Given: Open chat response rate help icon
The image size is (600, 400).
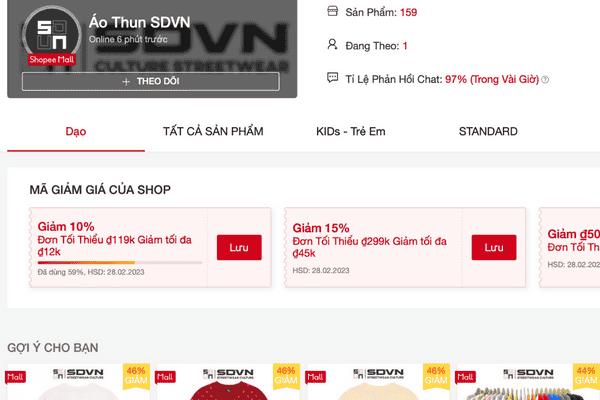Looking at the screenshot, I should (x=545, y=79).
